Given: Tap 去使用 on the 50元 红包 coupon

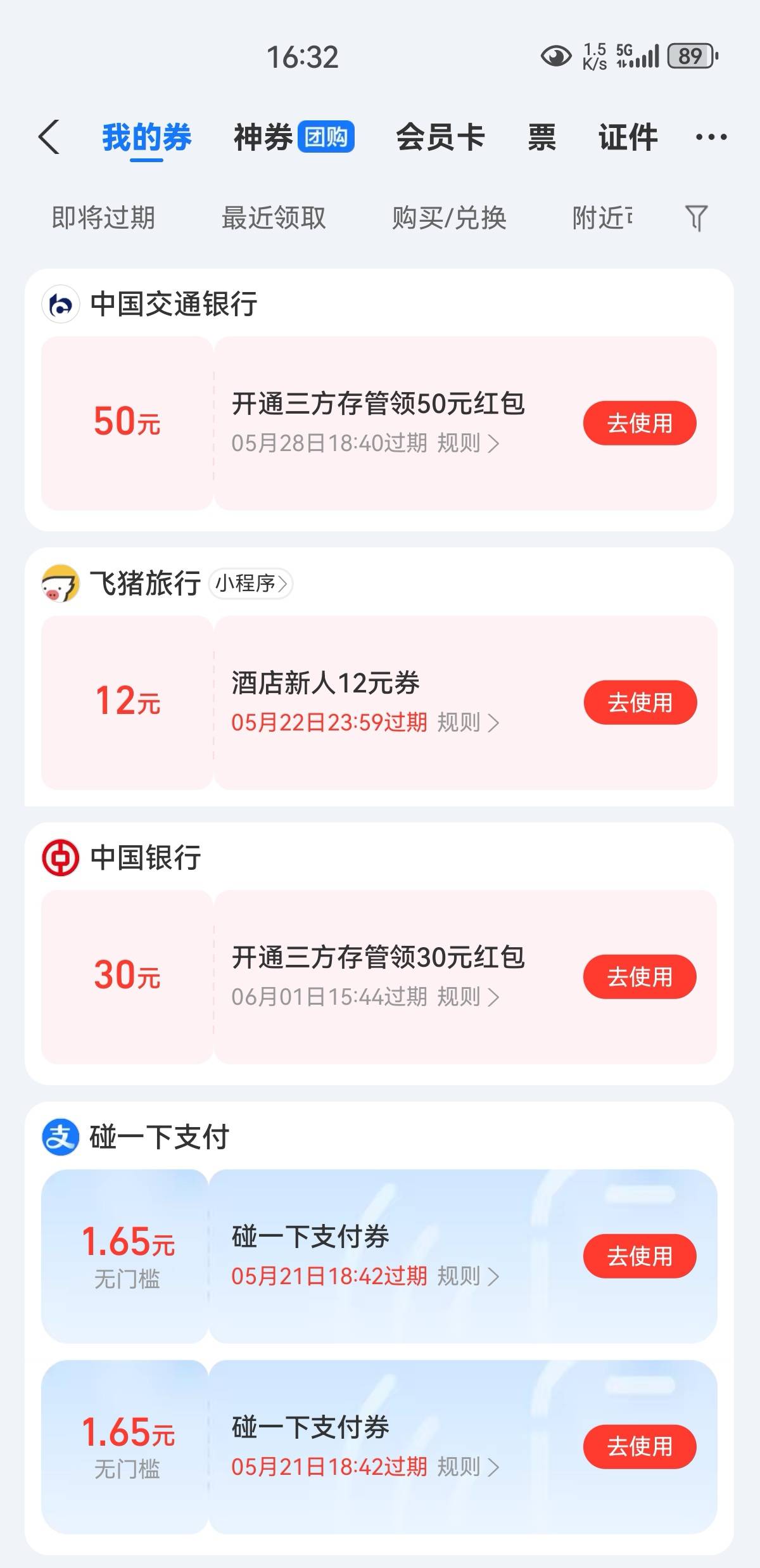Looking at the screenshot, I should pos(640,423).
